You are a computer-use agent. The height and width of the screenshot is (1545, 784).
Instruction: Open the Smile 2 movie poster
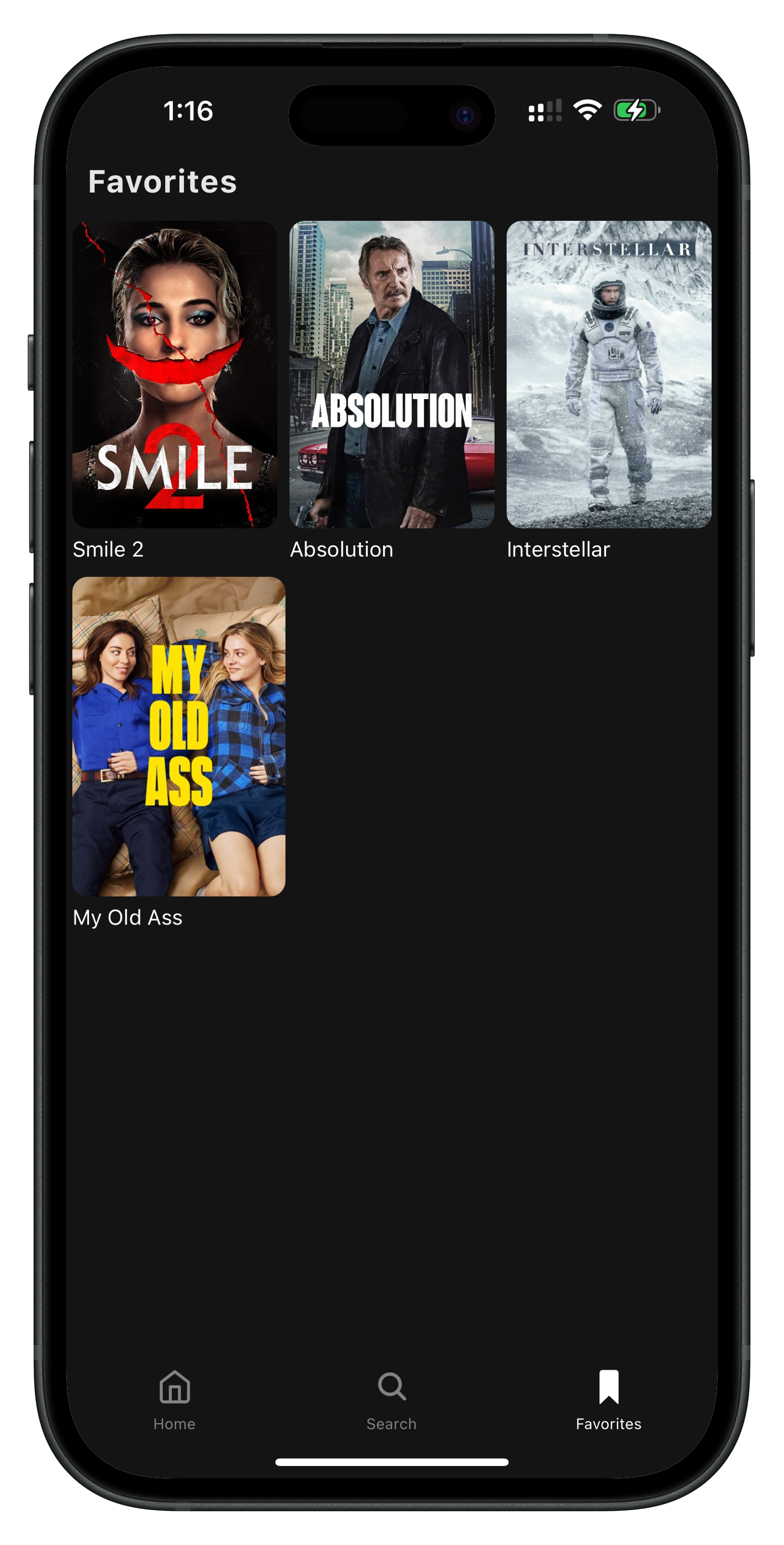[x=175, y=374]
